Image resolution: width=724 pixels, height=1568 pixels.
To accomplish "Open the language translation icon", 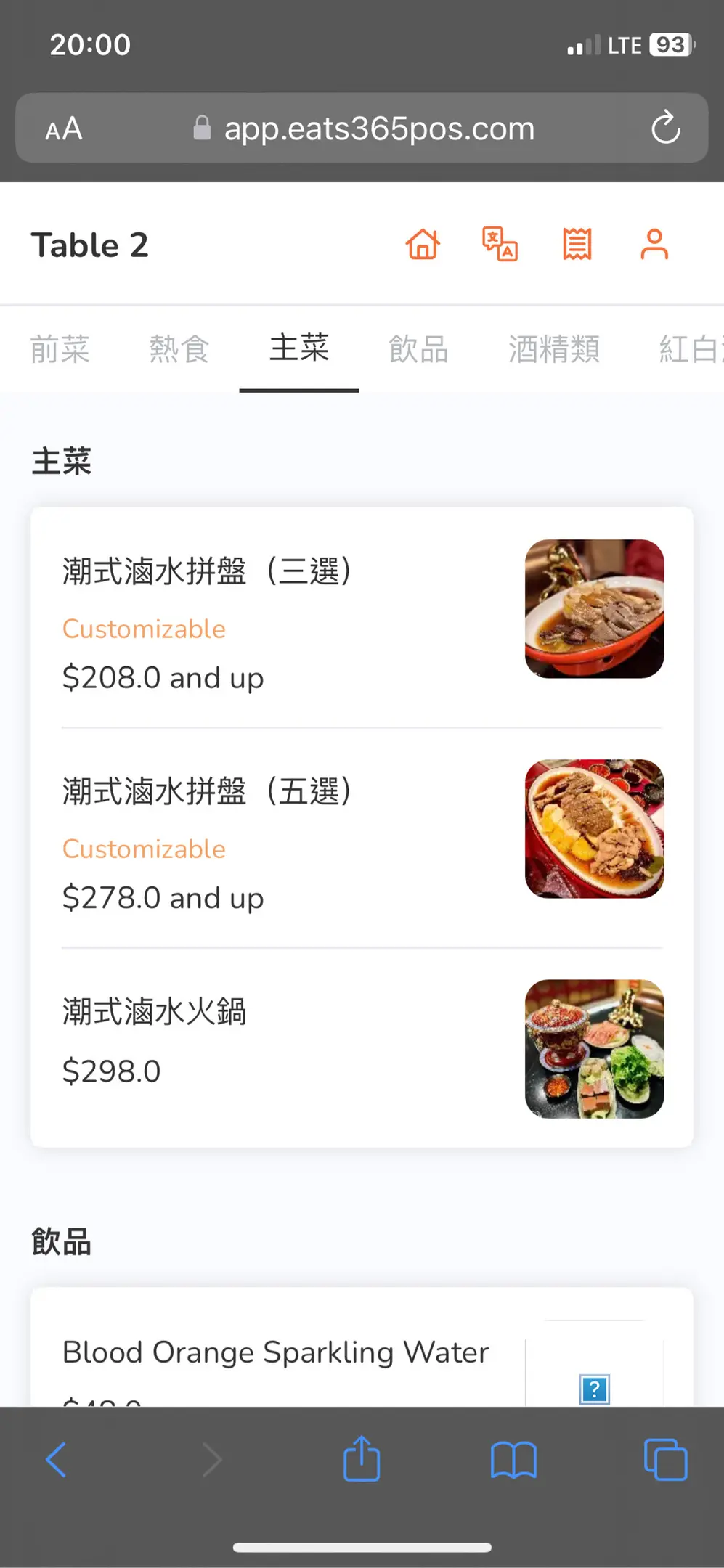I will [x=500, y=245].
